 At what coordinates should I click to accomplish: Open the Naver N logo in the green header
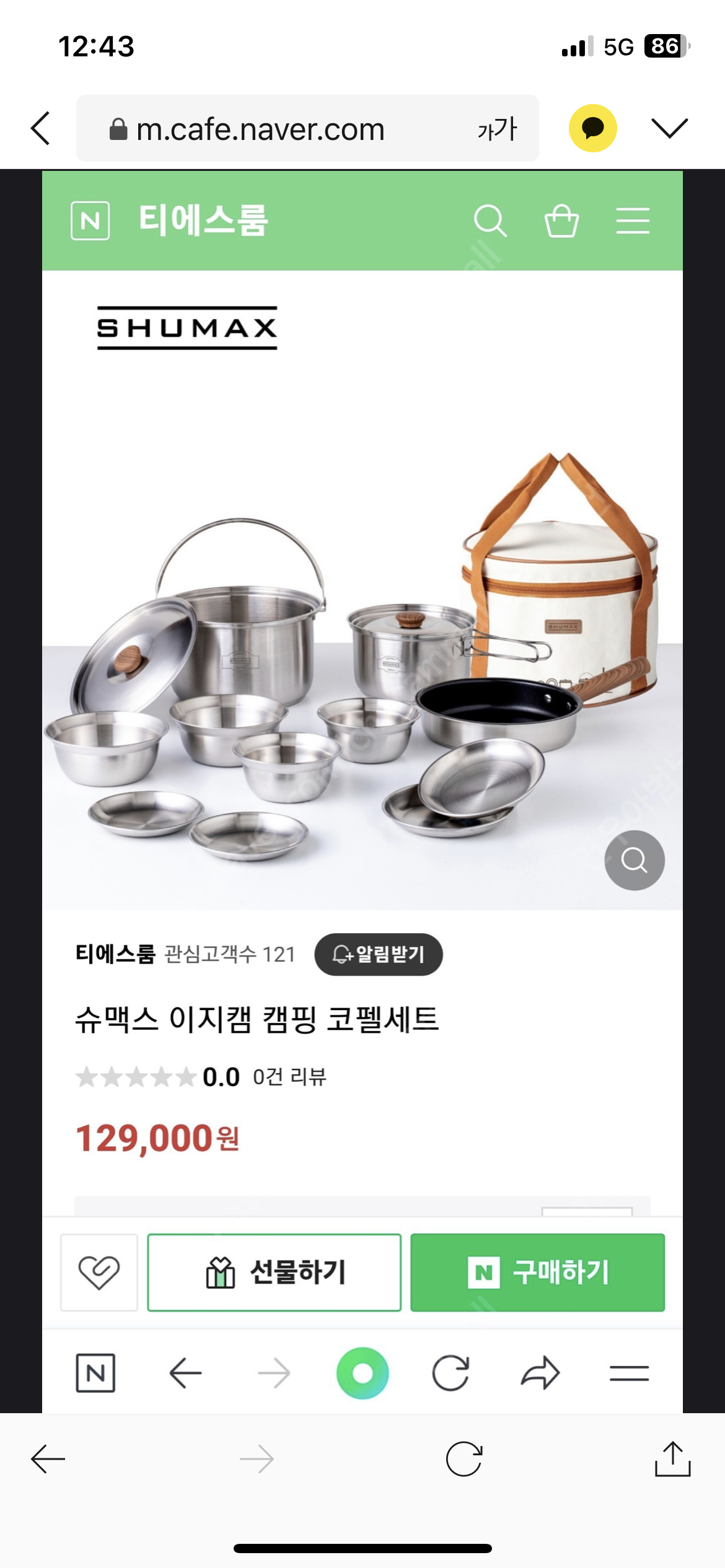click(x=90, y=220)
